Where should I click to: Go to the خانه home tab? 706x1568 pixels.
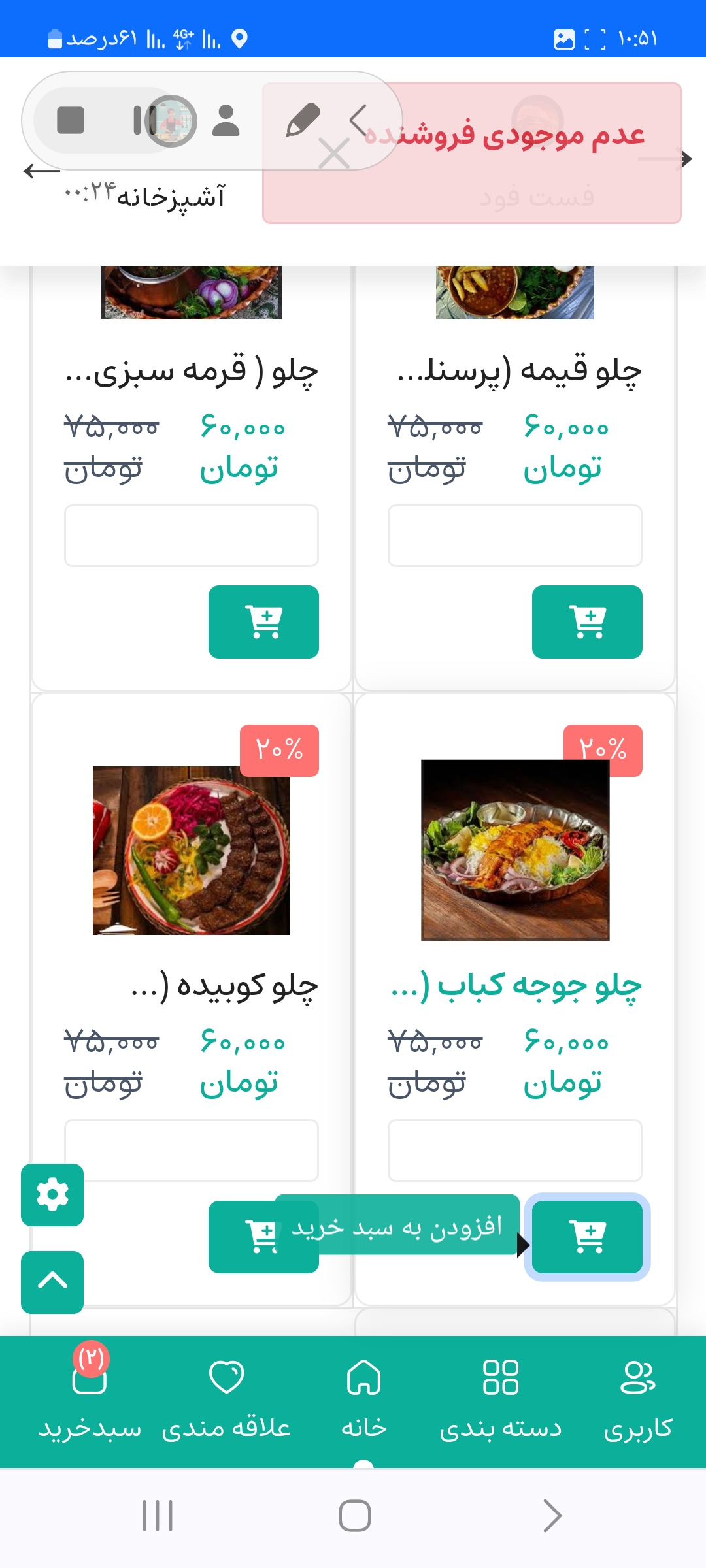pyautogui.click(x=363, y=1401)
